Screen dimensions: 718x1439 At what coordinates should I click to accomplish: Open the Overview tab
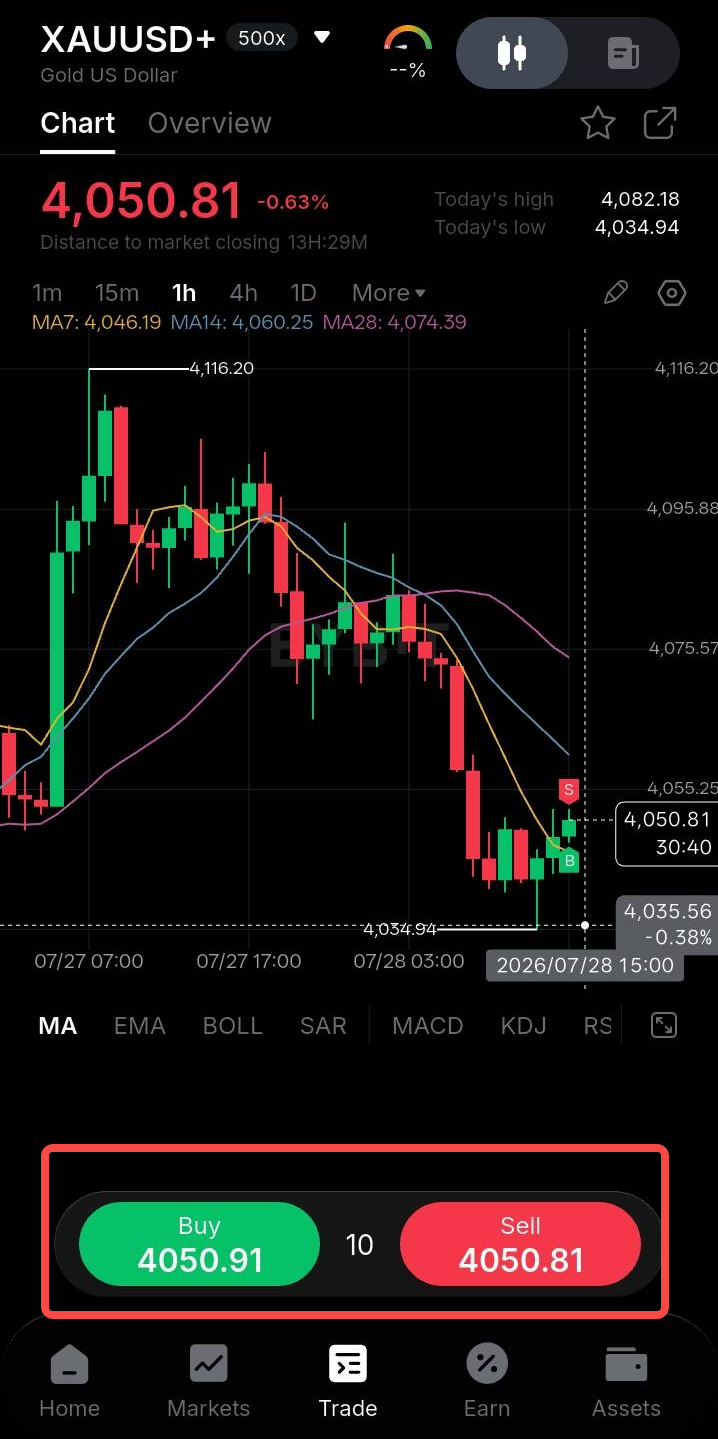coord(210,123)
